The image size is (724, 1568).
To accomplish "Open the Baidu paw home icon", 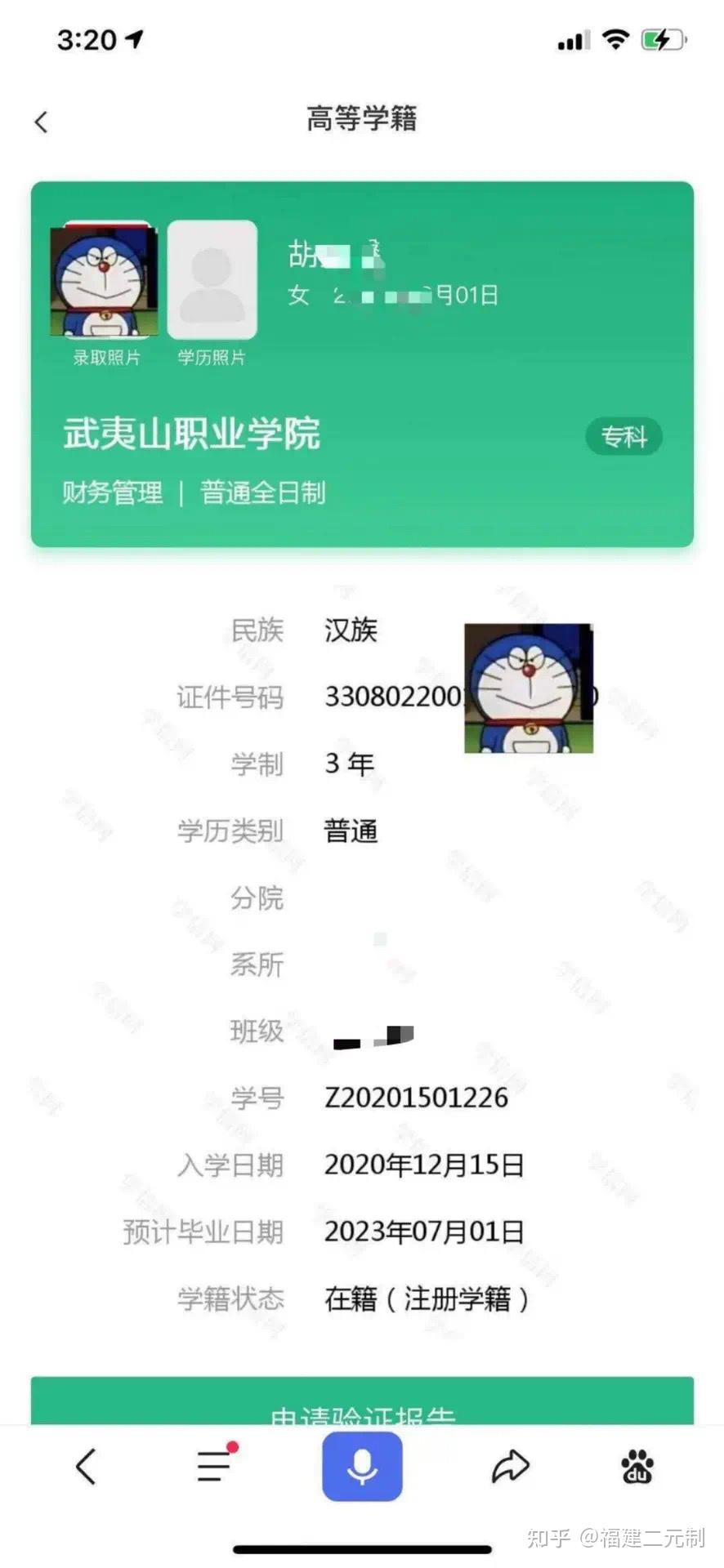I will click(x=637, y=1467).
